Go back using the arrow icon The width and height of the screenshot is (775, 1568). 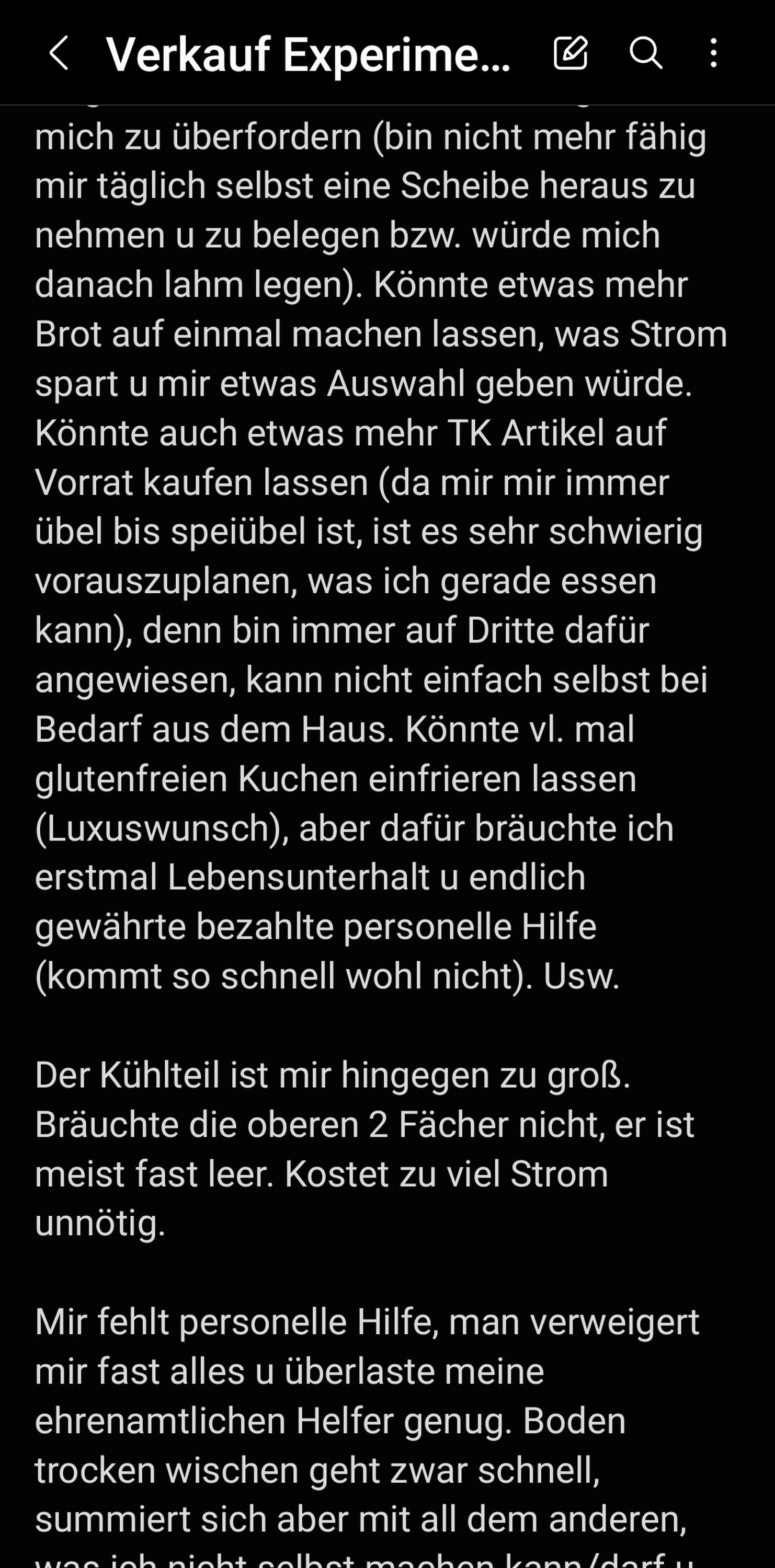pos(59,53)
